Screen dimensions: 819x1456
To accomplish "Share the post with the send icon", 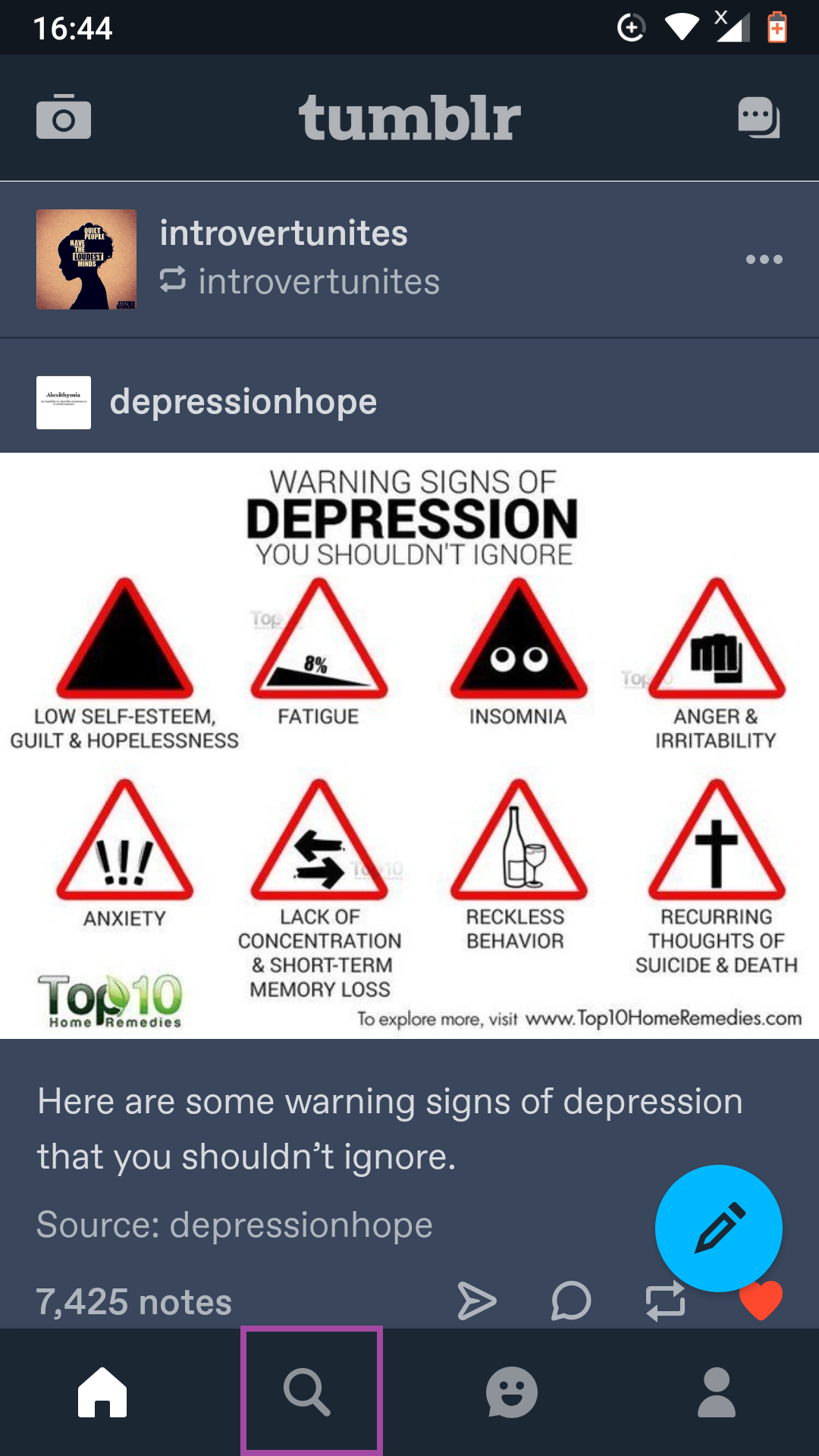I will pyautogui.click(x=477, y=1301).
